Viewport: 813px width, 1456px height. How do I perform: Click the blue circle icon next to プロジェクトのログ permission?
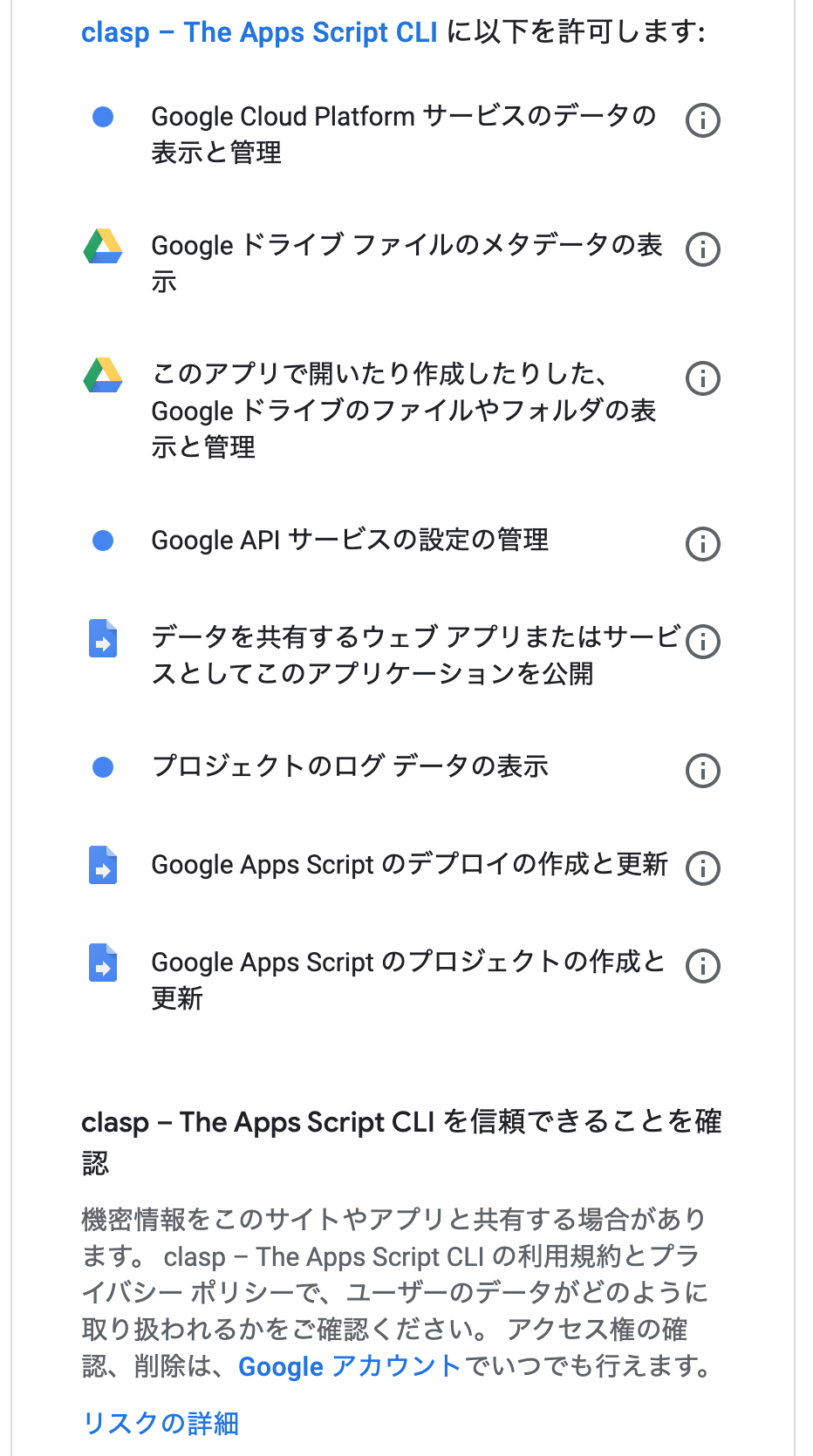pos(102,767)
